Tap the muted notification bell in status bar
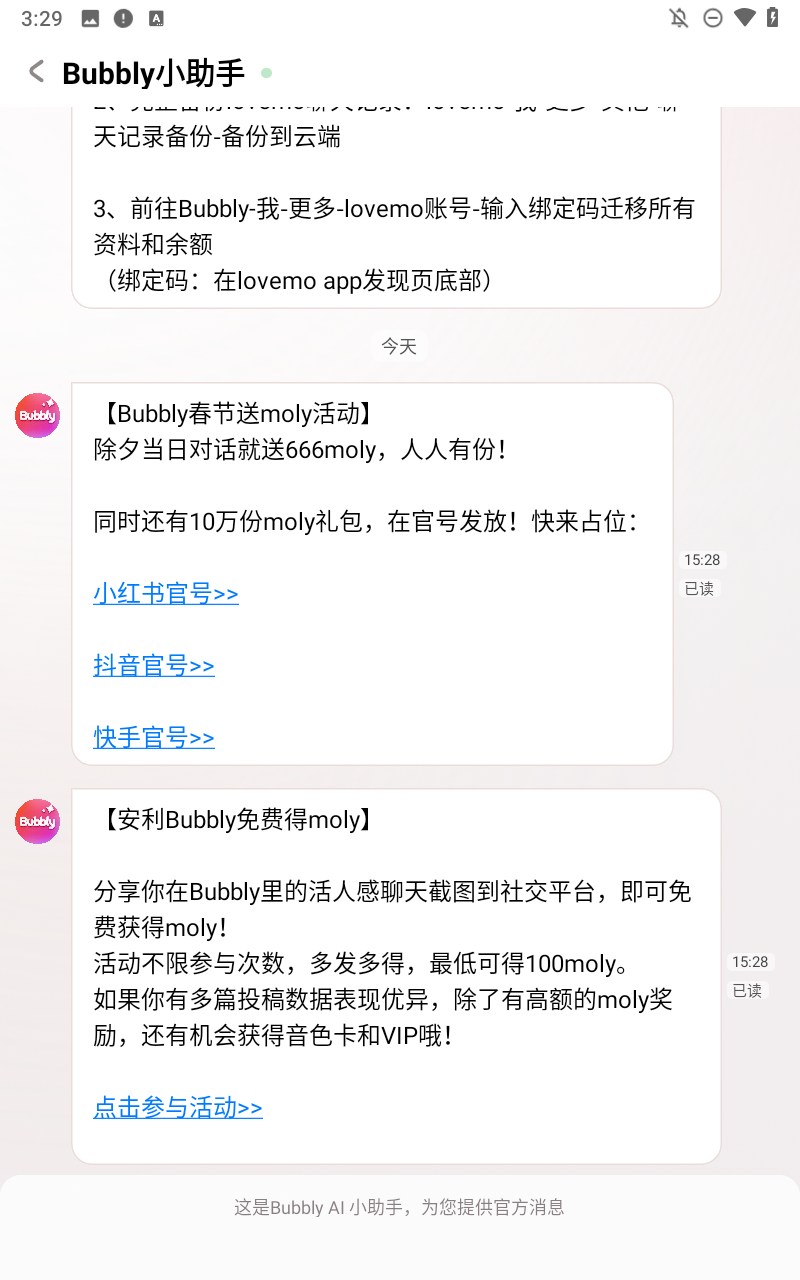The width and height of the screenshot is (800, 1280). coord(678,17)
